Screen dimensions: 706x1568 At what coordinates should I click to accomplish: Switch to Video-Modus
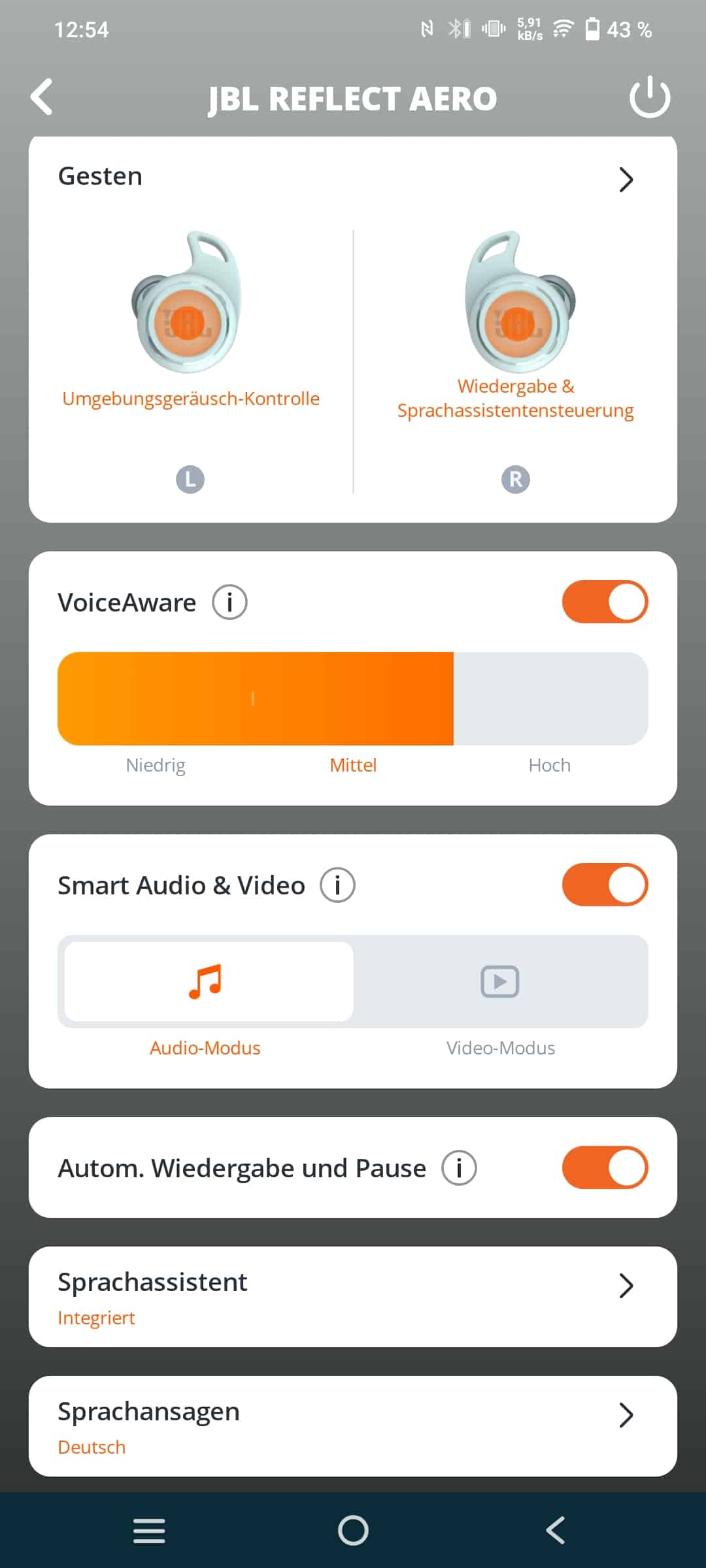(501, 981)
